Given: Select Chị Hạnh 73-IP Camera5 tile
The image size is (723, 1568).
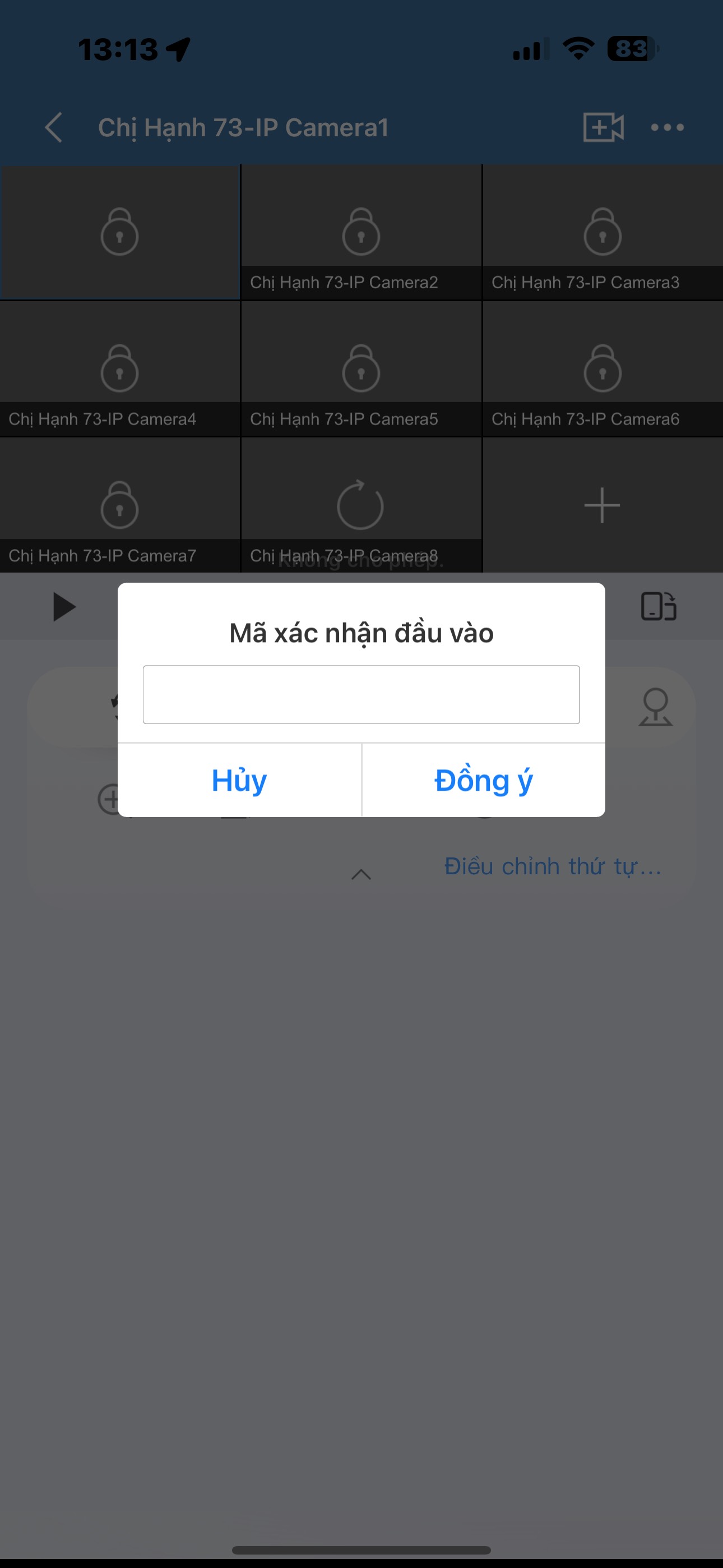Looking at the screenshot, I should pyautogui.click(x=361, y=369).
